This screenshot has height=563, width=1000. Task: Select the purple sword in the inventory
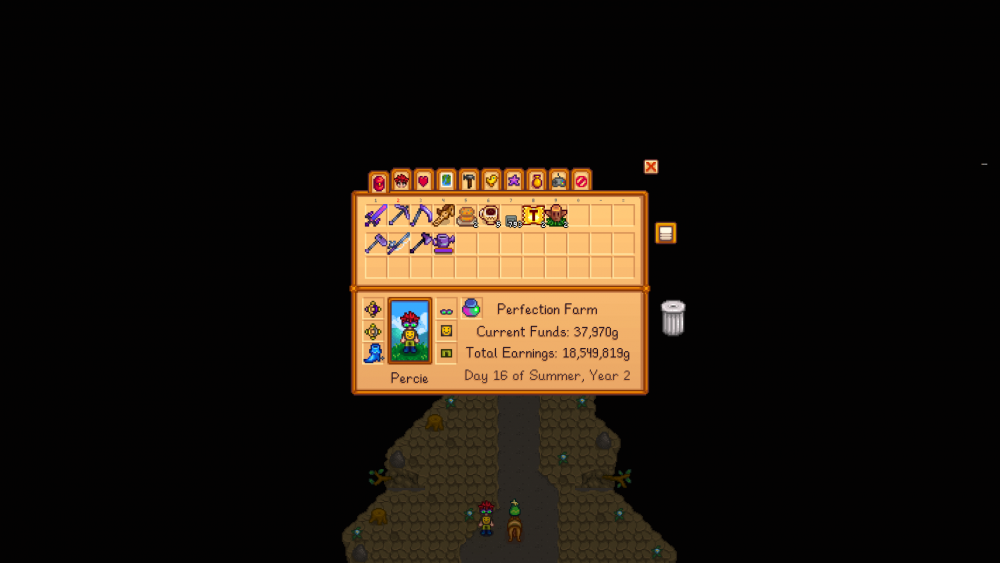[x=376, y=215]
